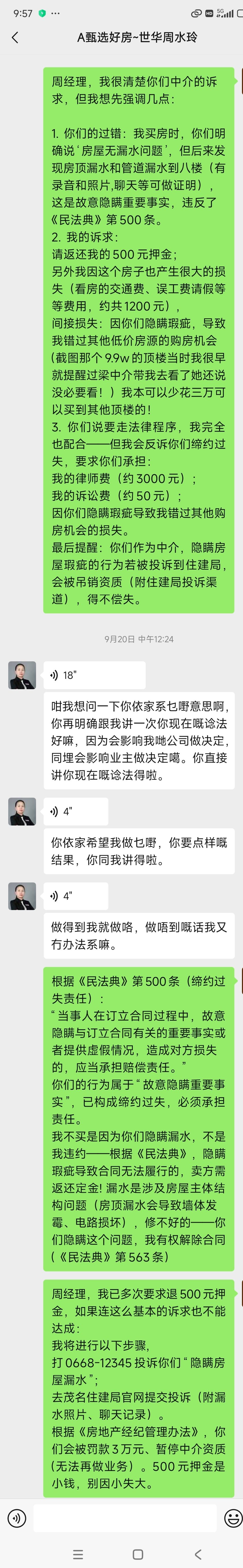Play the first 4-second voice message
Screen dimensions: 243x1568
coord(76,811)
